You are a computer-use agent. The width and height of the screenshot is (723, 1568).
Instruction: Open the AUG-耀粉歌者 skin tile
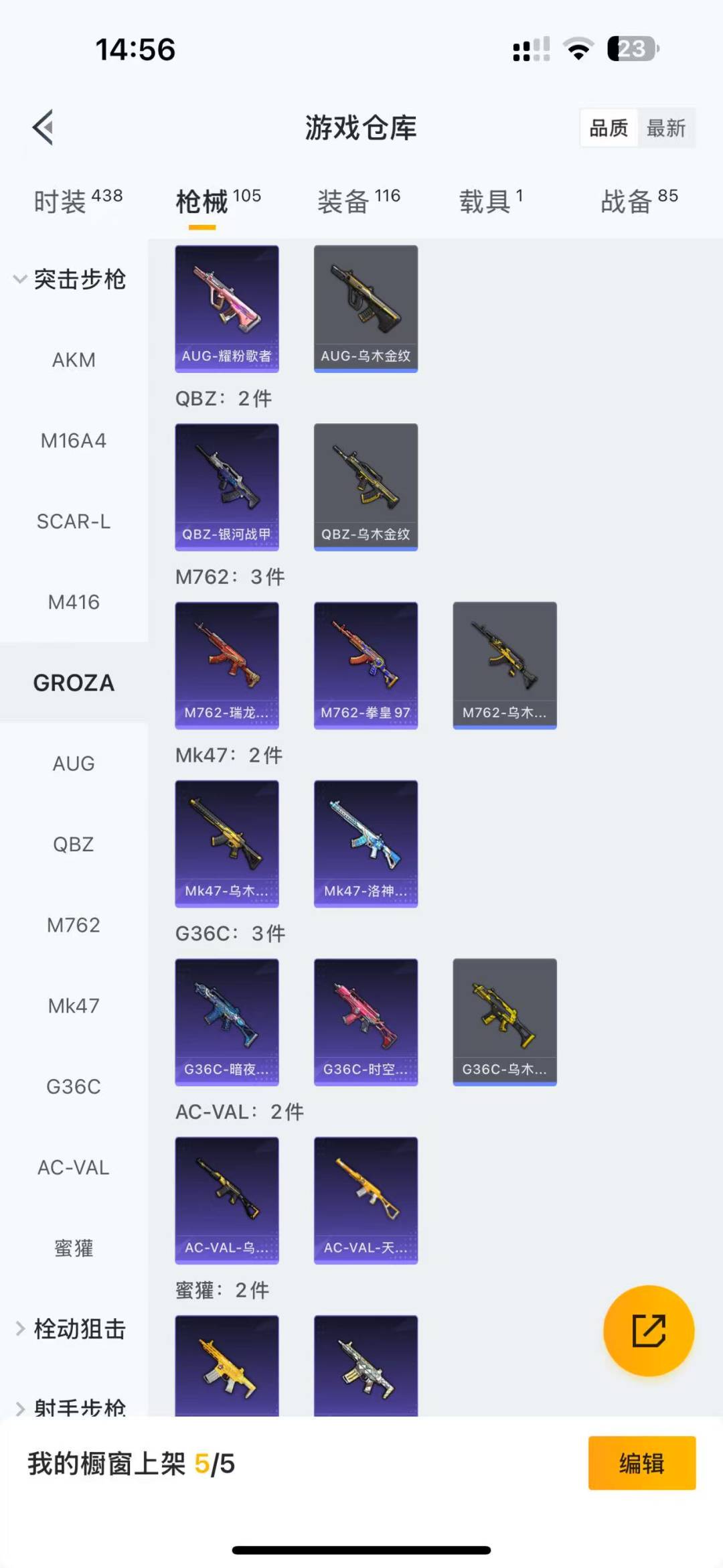tap(227, 308)
